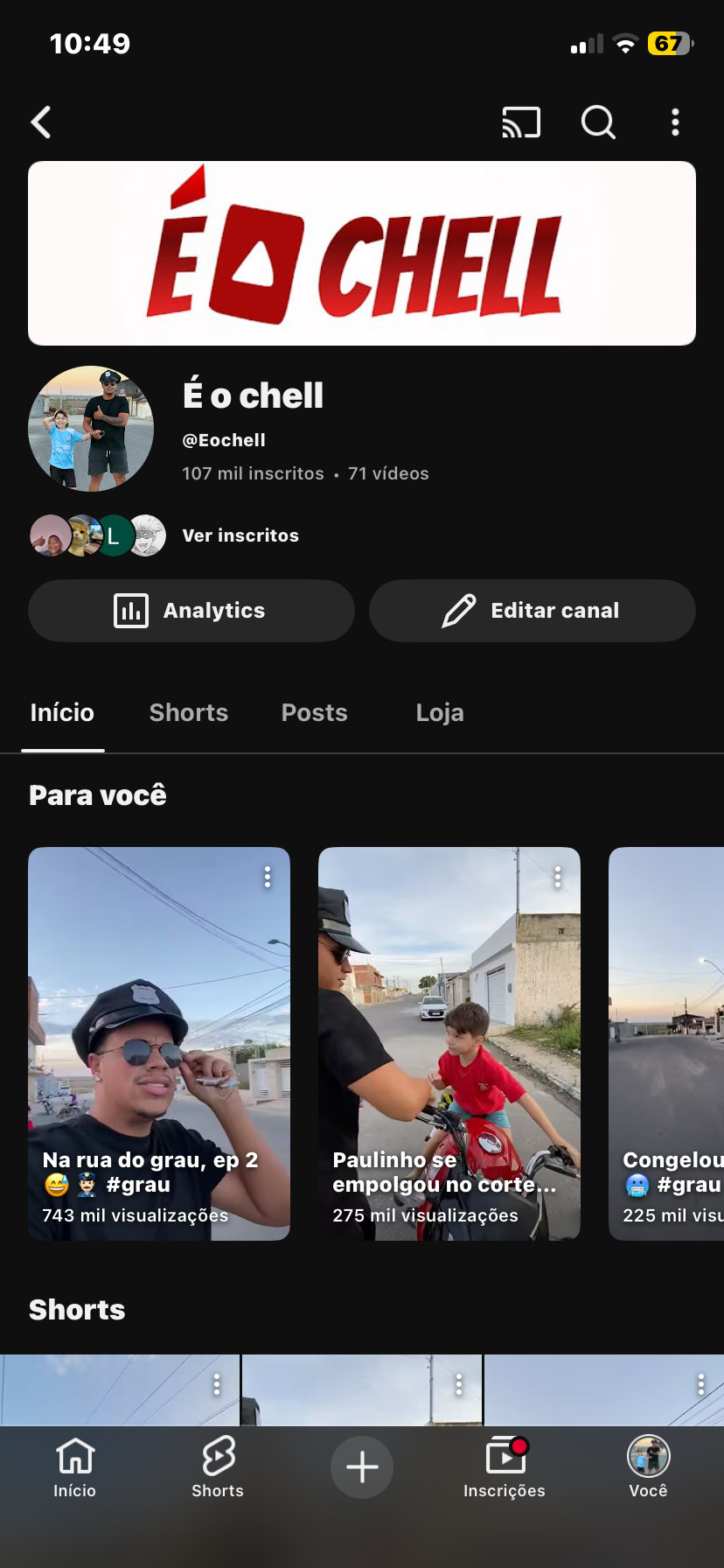Screen dimensions: 724x1568
Task: Play the short Na rua do grau, ep 2
Action: click(x=159, y=1041)
